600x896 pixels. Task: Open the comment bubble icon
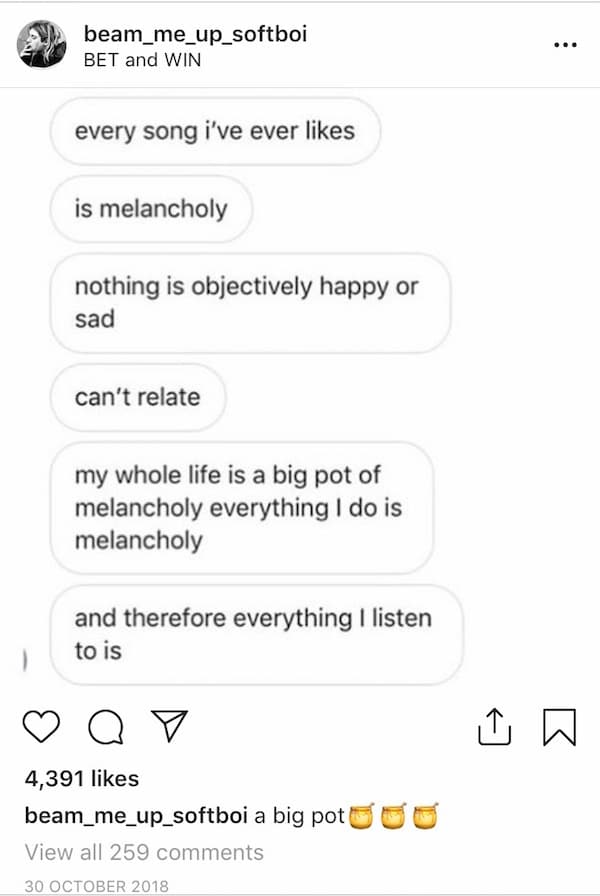pos(104,728)
